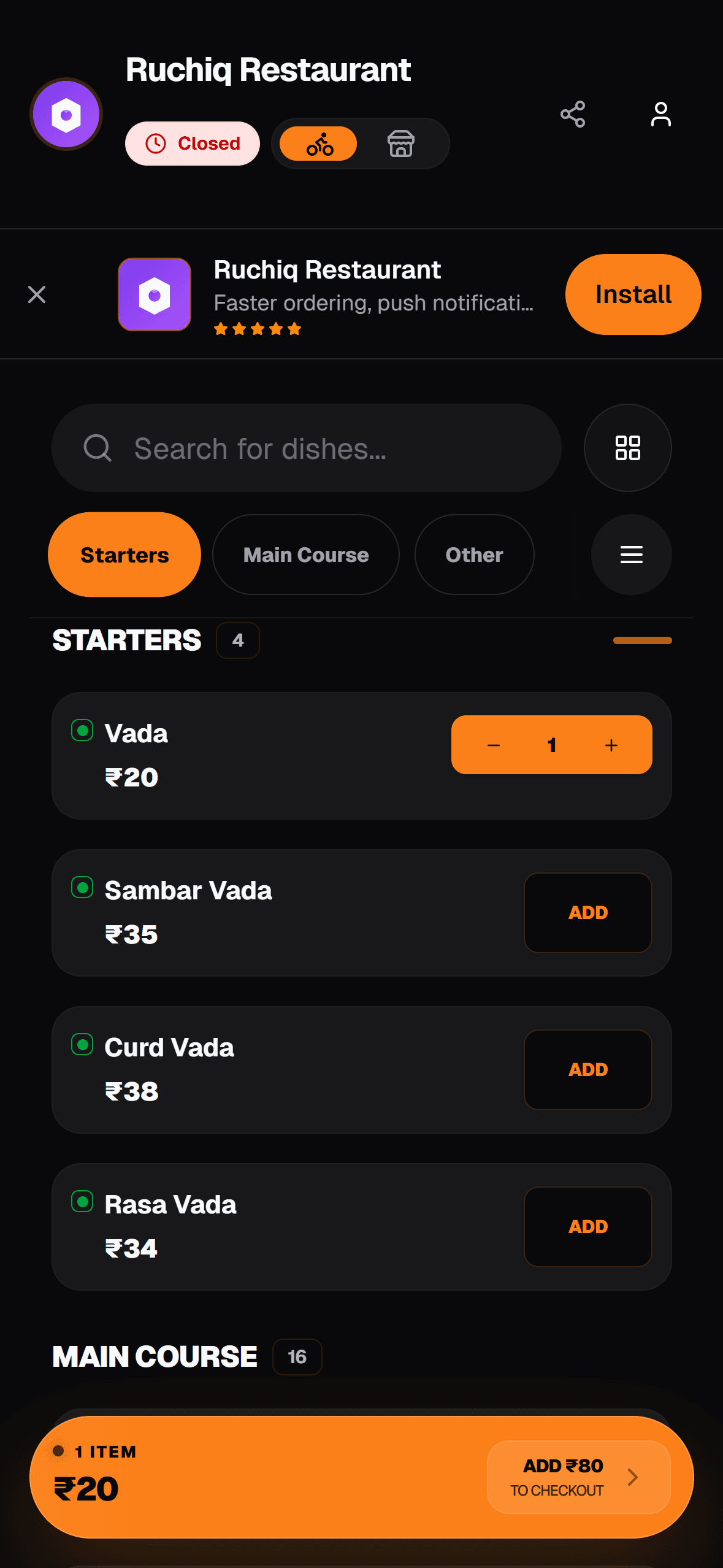The width and height of the screenshot is (723, 1568).
Task: Install the Ruchiq Restaurant app
Action: pyautogui.click(x=632, y=294)
